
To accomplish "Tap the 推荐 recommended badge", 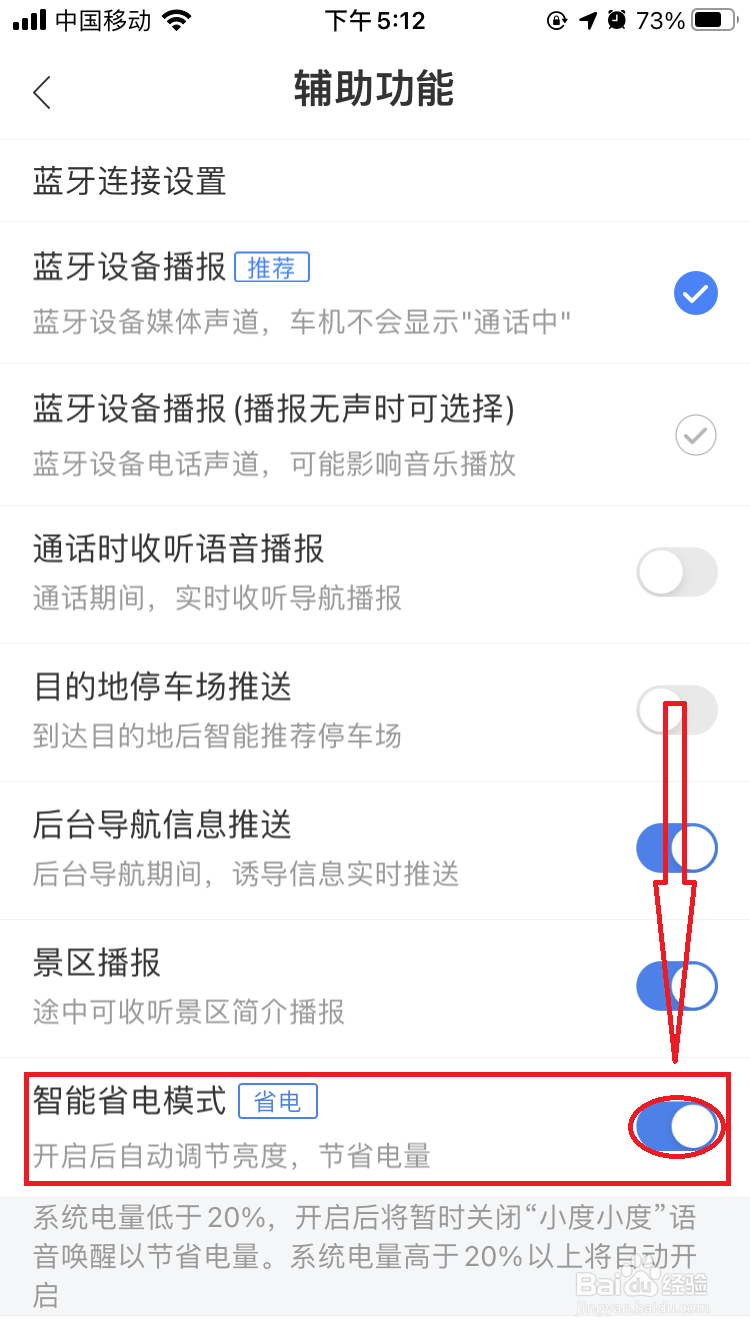I will (271, 266).
